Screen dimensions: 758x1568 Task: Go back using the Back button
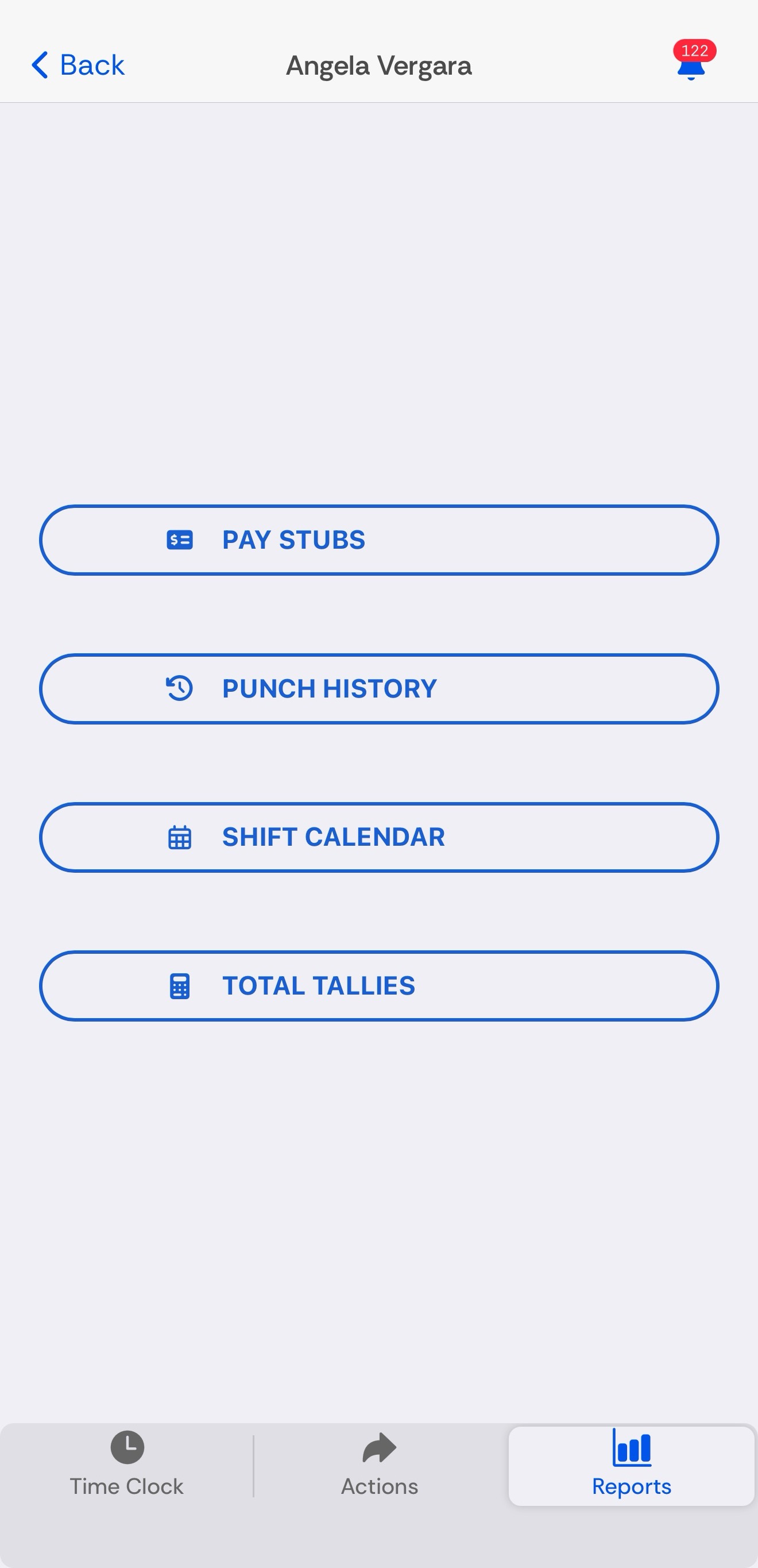78,65
